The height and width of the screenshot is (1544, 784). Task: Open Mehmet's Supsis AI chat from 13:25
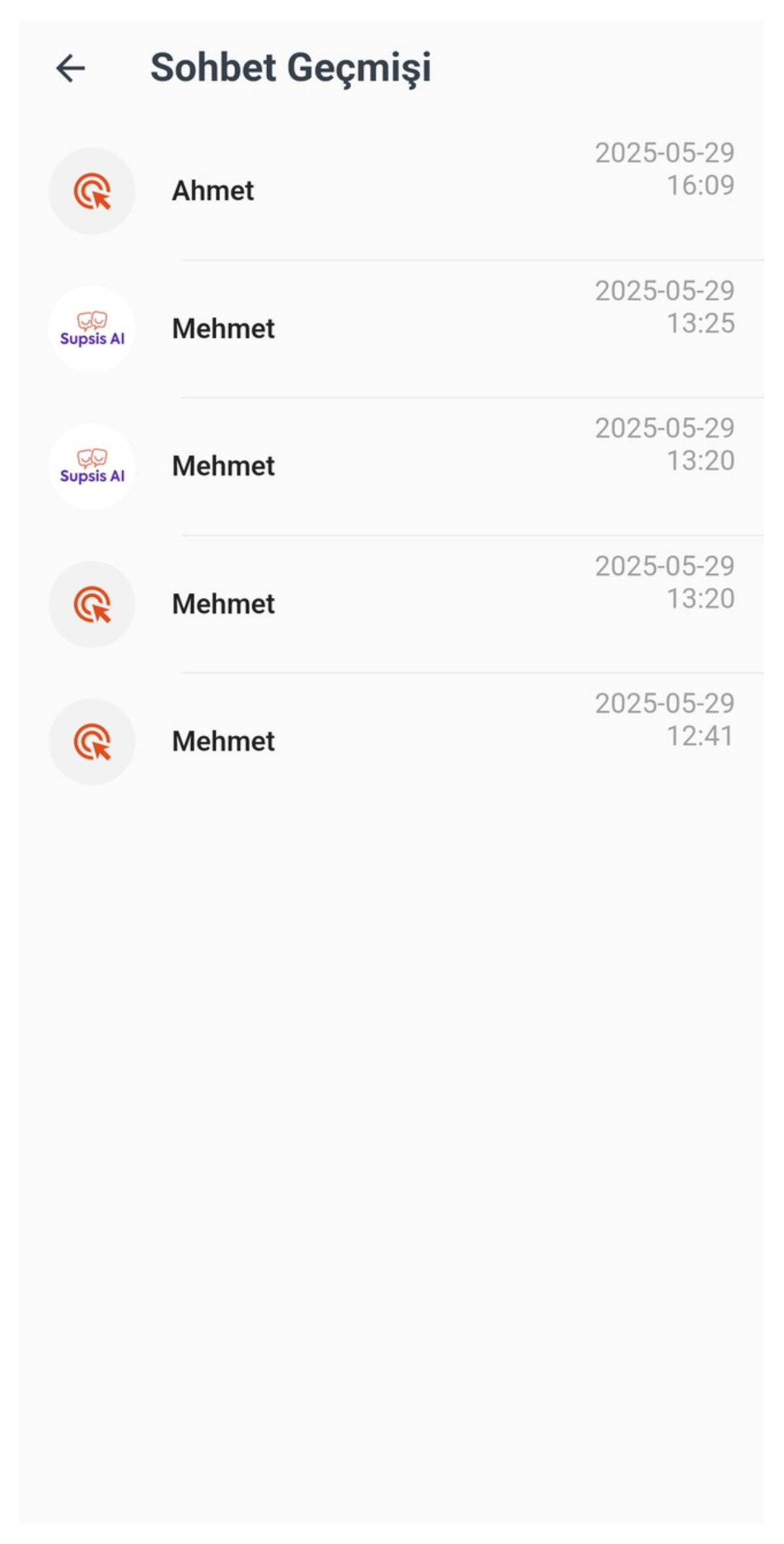tap(392, 329)
